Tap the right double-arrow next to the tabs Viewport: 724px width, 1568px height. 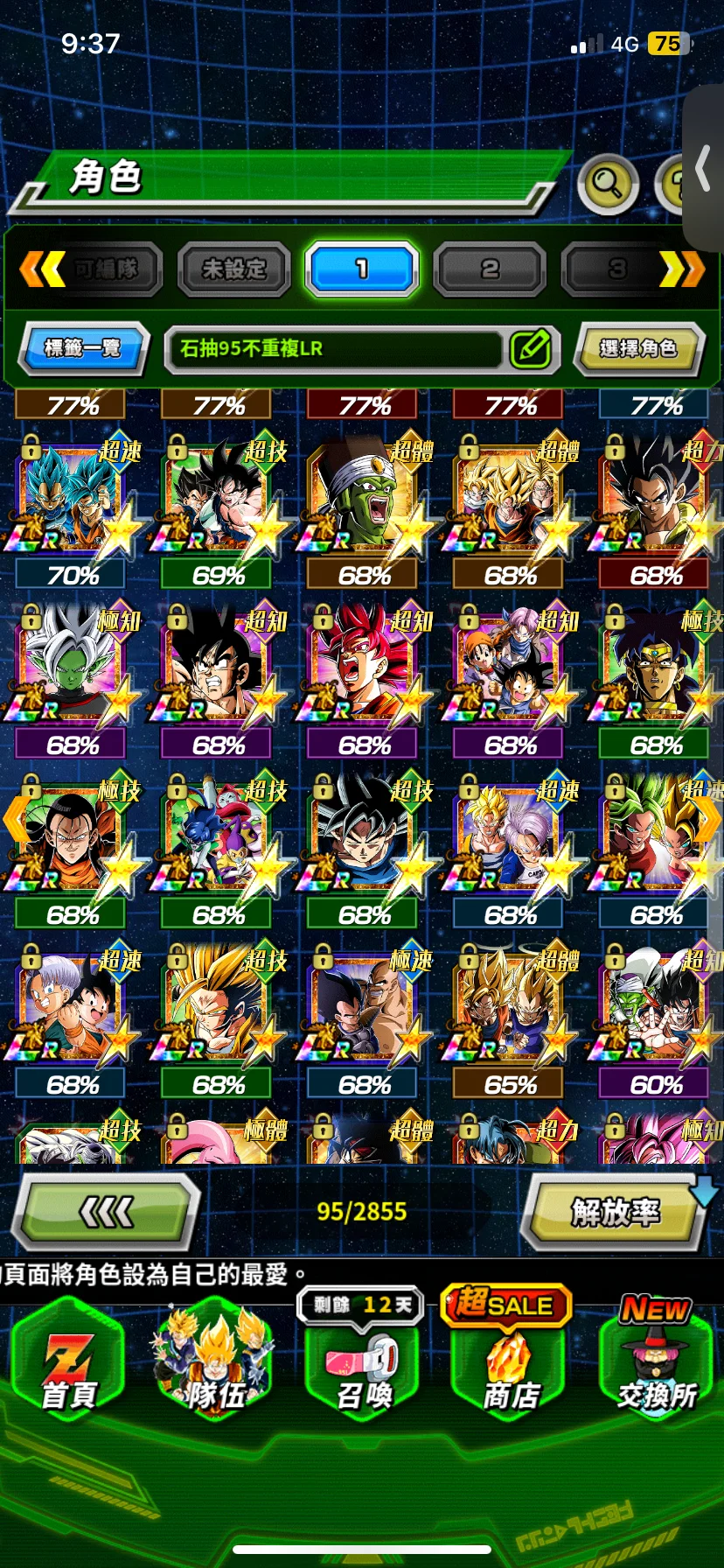click(x=681, y=269)
